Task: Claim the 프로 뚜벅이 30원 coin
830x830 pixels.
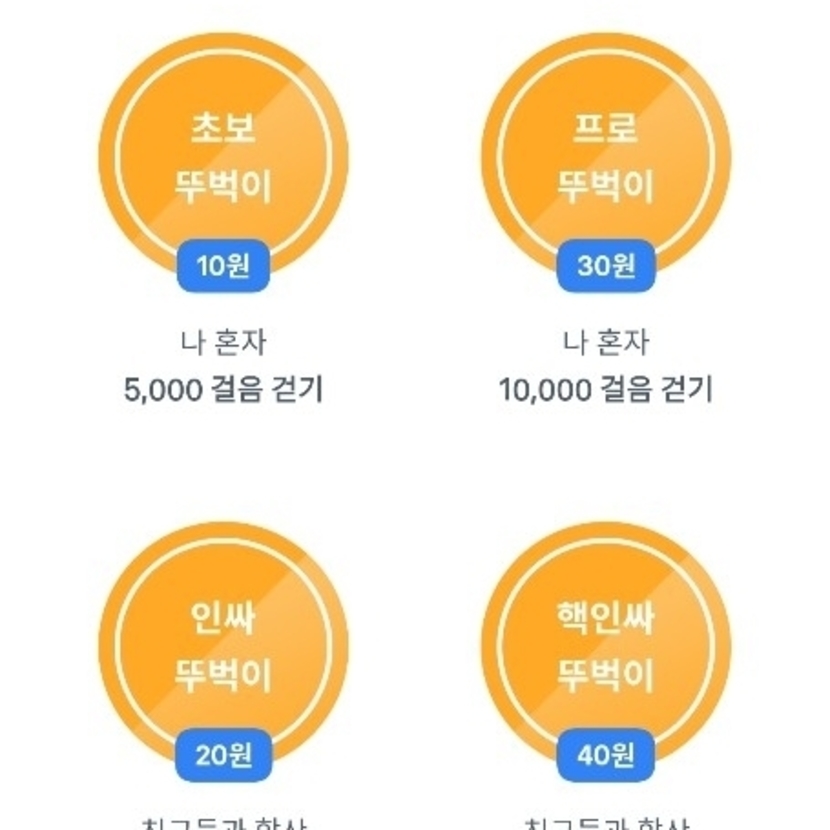Action: (606, 158)
